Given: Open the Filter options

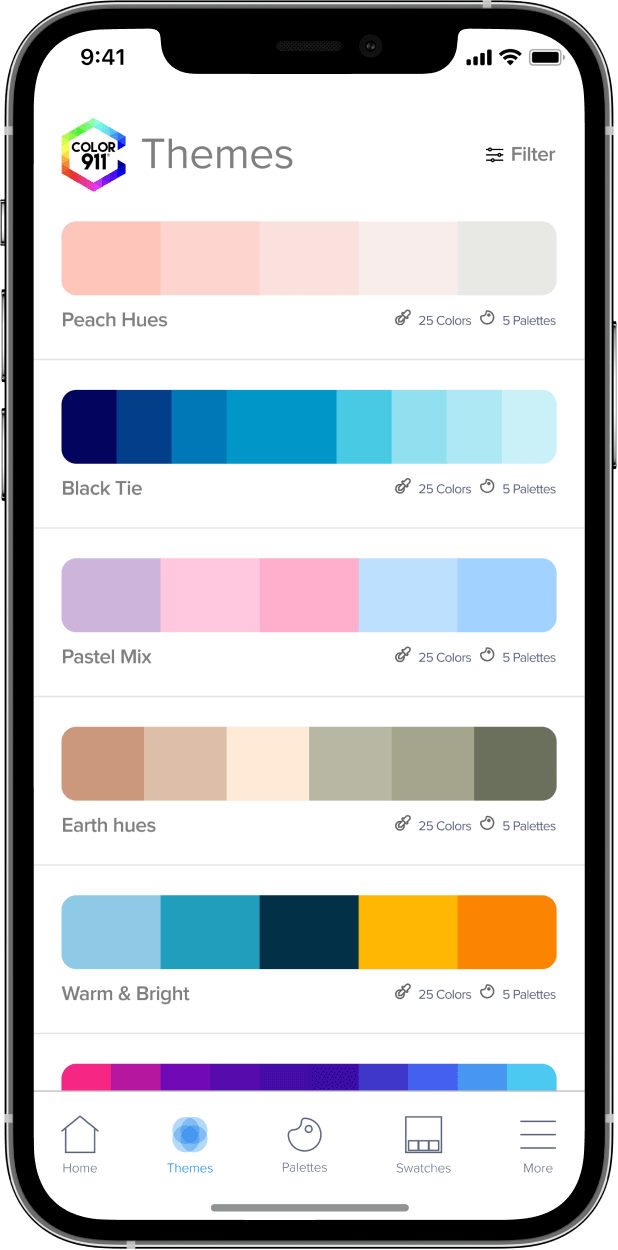Looking at the screenshot, I should coord(520,155).
